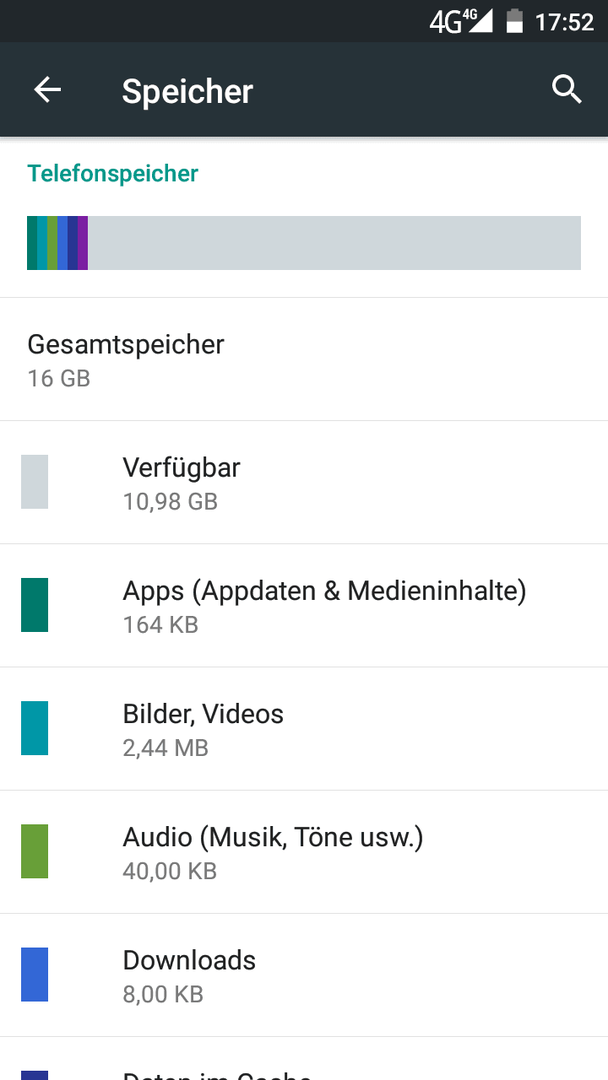Image resolution: width=608 pixels, height=1080 pixels.
Task: Open the search icon in the app bar
Action: coord(567,90)
